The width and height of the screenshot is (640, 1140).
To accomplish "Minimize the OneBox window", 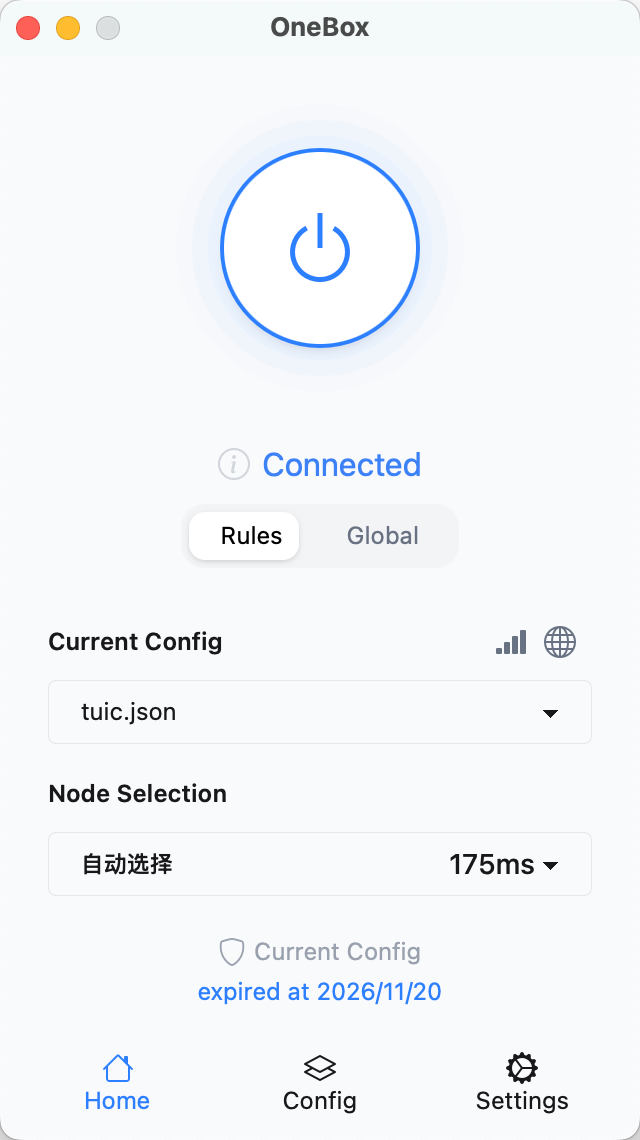I will click(68, 28).
